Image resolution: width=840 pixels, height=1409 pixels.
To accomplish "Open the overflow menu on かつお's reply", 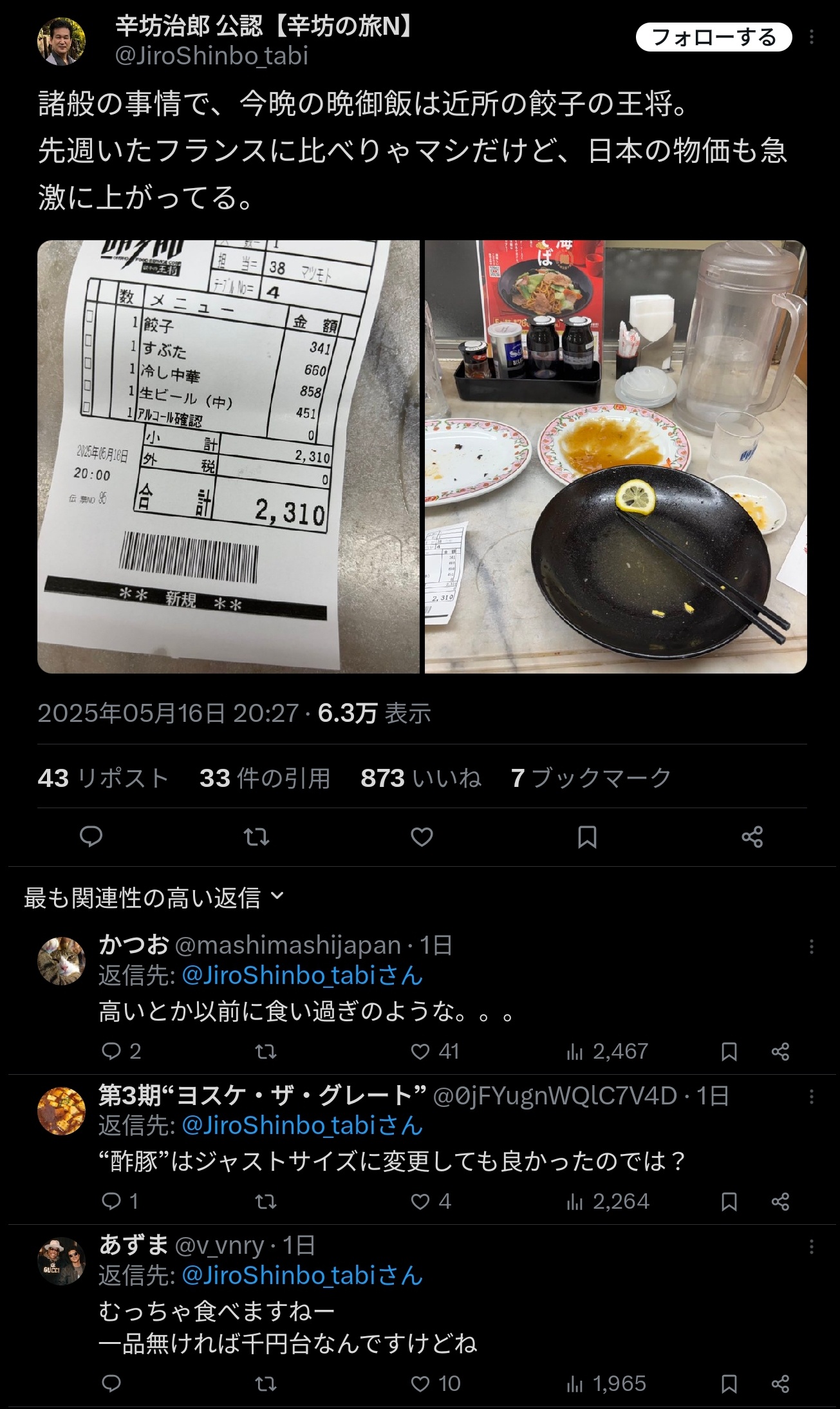I will pyautogui.click(x=811, y=947).
